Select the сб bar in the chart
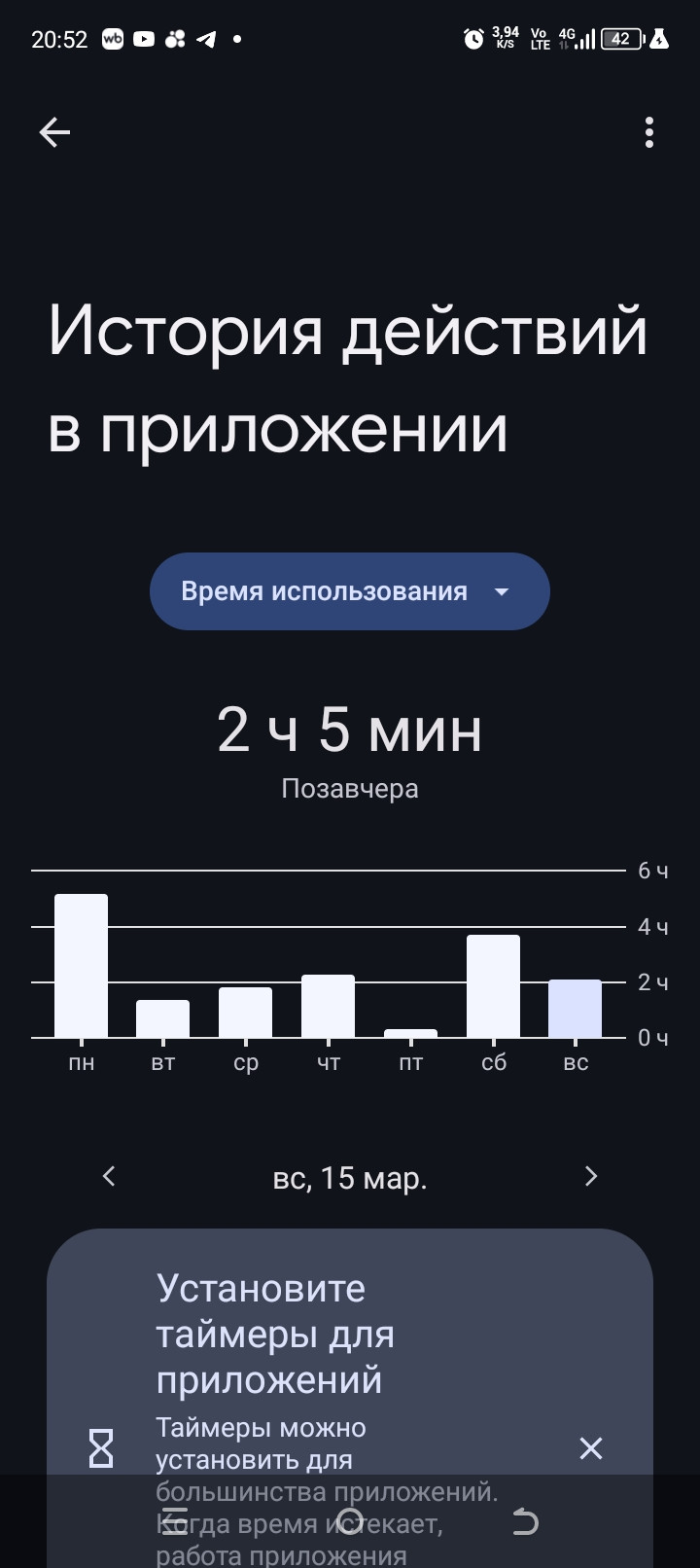The height and width of the screenshot is (1568, 700). [493, 986]
